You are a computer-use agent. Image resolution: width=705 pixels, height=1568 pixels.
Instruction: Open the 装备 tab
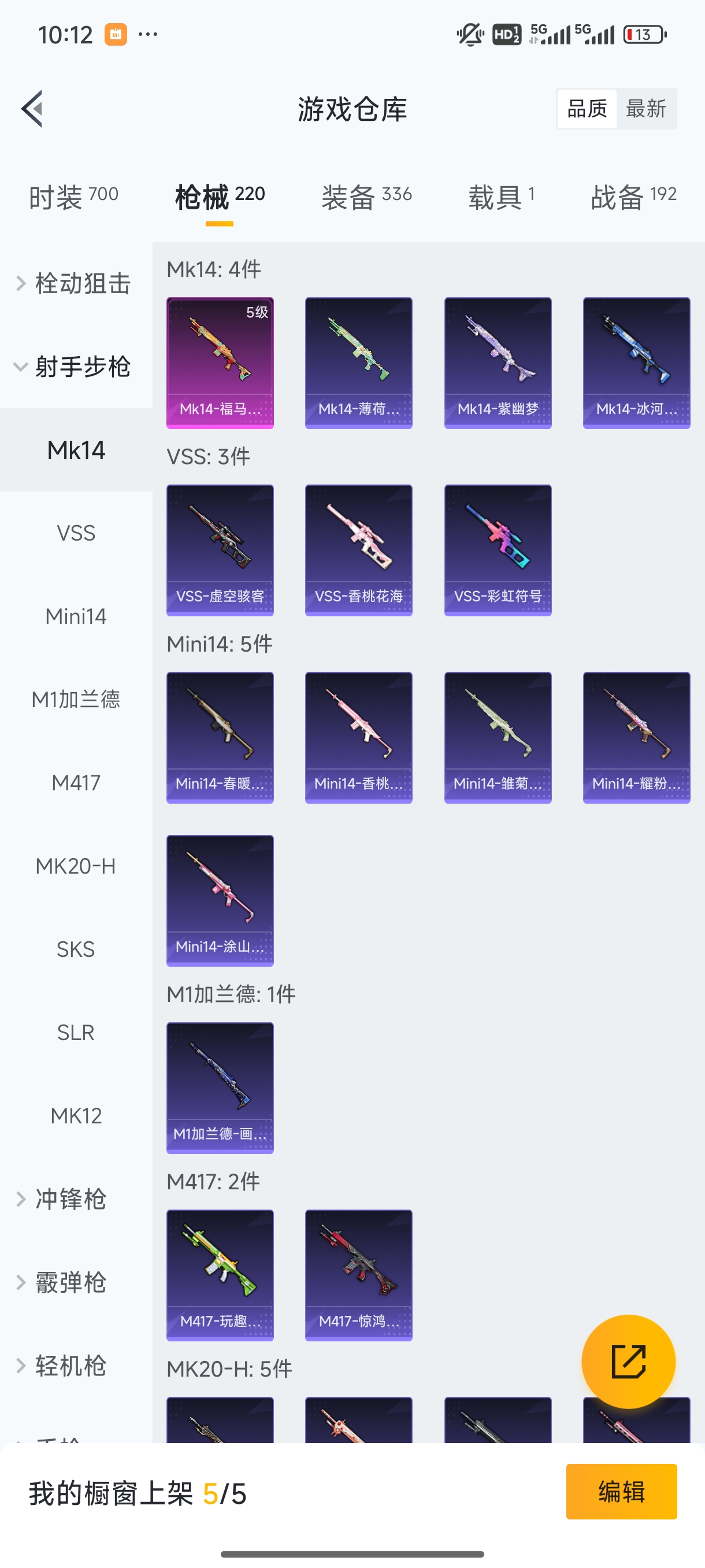pyautogui.click(x=366, y=197)
